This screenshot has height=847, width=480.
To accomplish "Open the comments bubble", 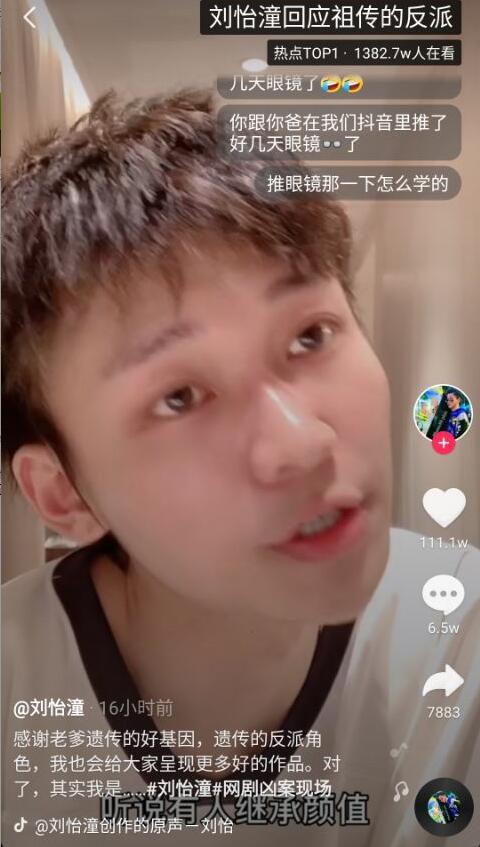I will click(443, 594).
